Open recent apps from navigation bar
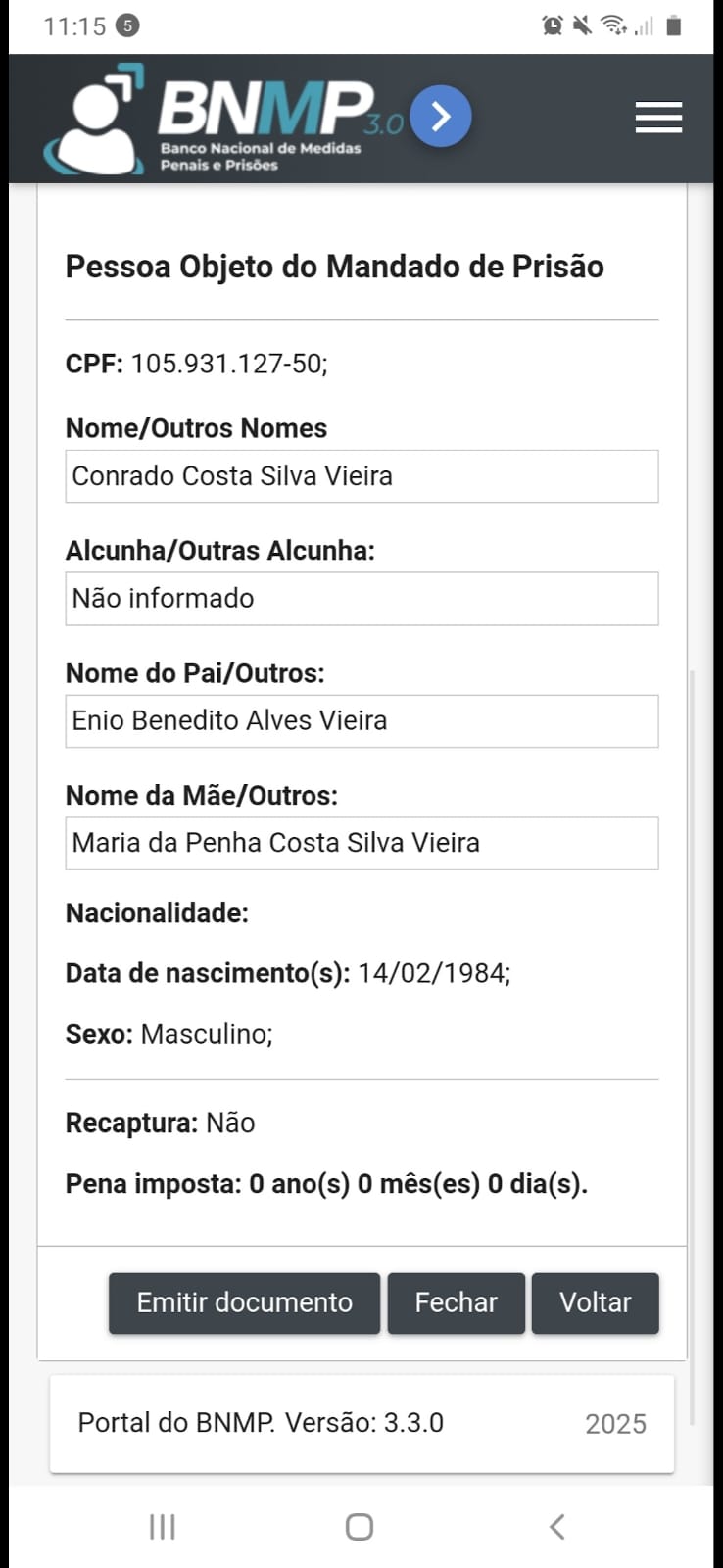The width and height of the screenshot is (723, 1568). click(x=163, y=1526)
